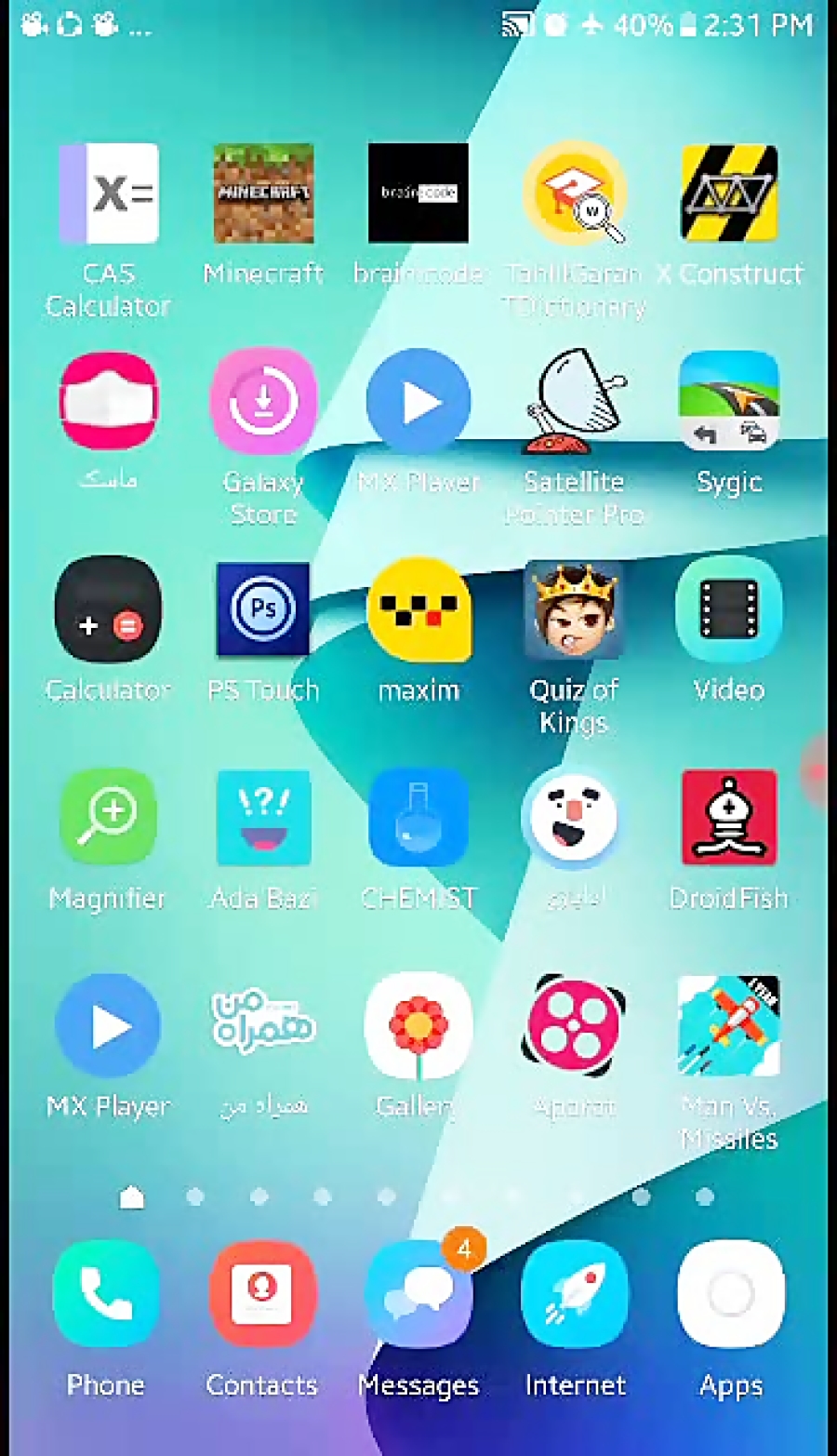837x1456 pixels.
Task: Open the CHEMIST app
Action: [418, 818]
